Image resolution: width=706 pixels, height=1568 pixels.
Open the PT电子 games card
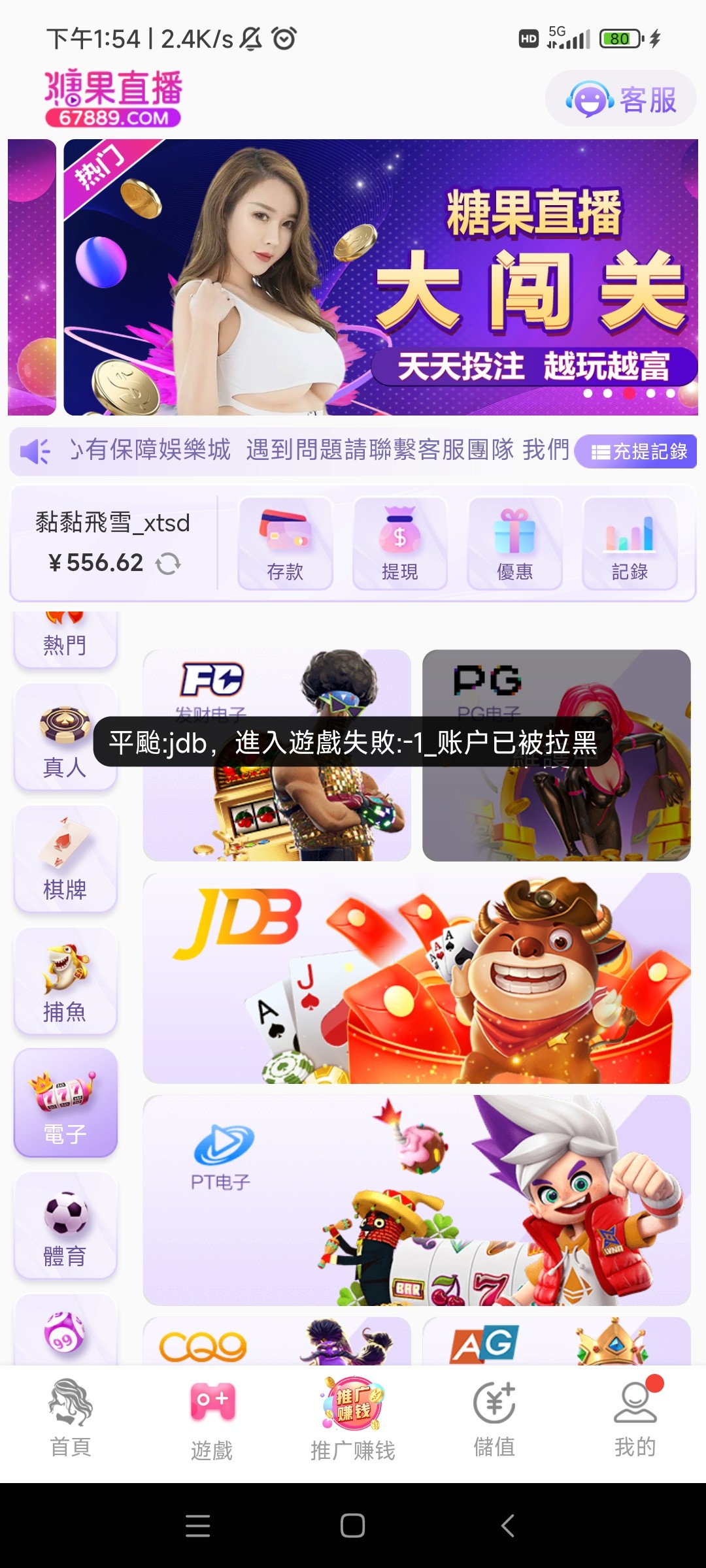tap(416, 1200)
